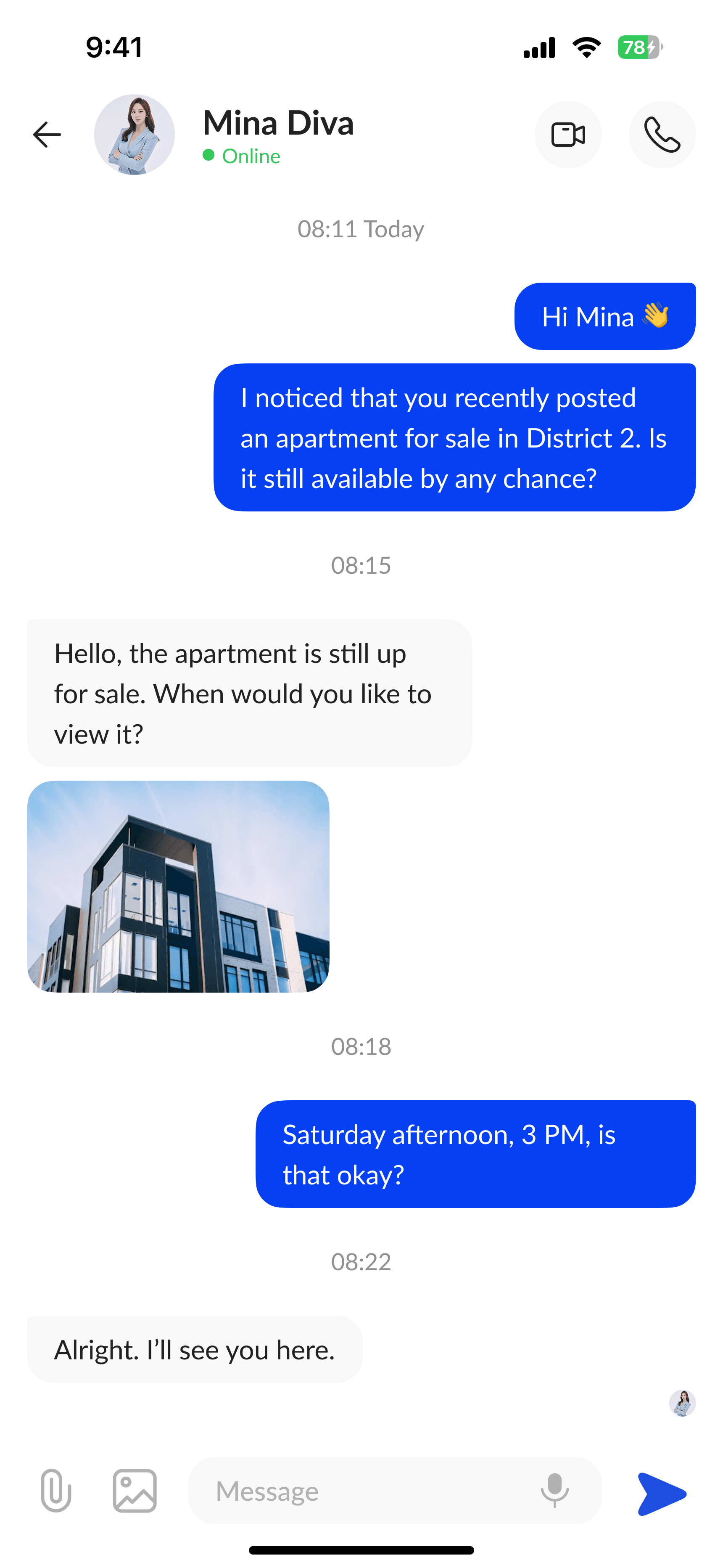The image size is (723, 1568).
Task: Go back from Mina Diva's chat
Action: tap(47, 135)
